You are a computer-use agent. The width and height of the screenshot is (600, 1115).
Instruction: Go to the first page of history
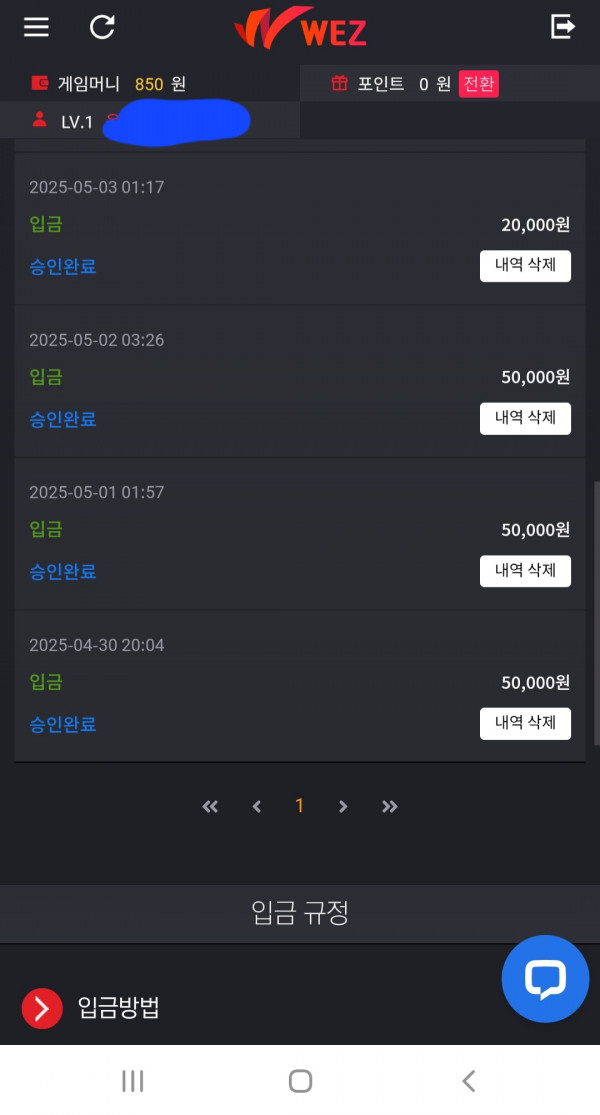click(210, 806)
